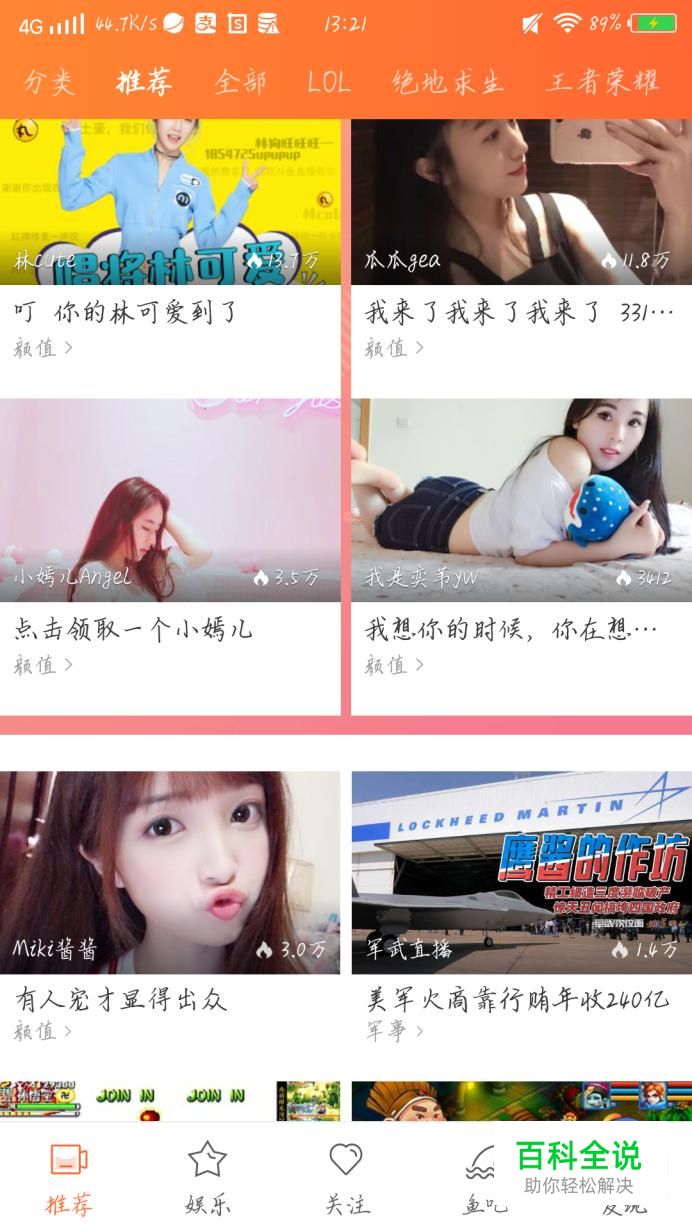Open the LOL category tab

click(x=329, y=83)
